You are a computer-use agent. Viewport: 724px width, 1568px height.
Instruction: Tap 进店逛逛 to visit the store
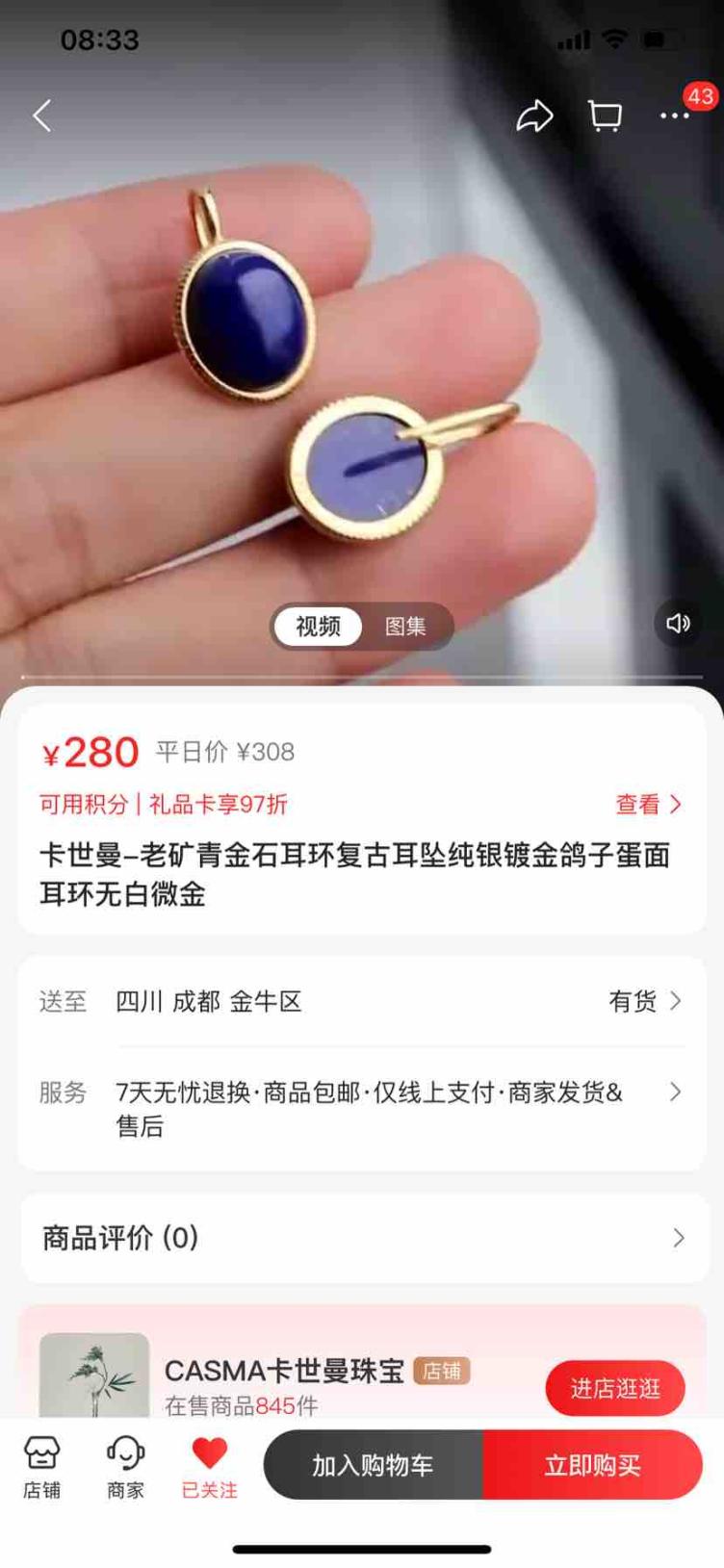coord(615,1388)
